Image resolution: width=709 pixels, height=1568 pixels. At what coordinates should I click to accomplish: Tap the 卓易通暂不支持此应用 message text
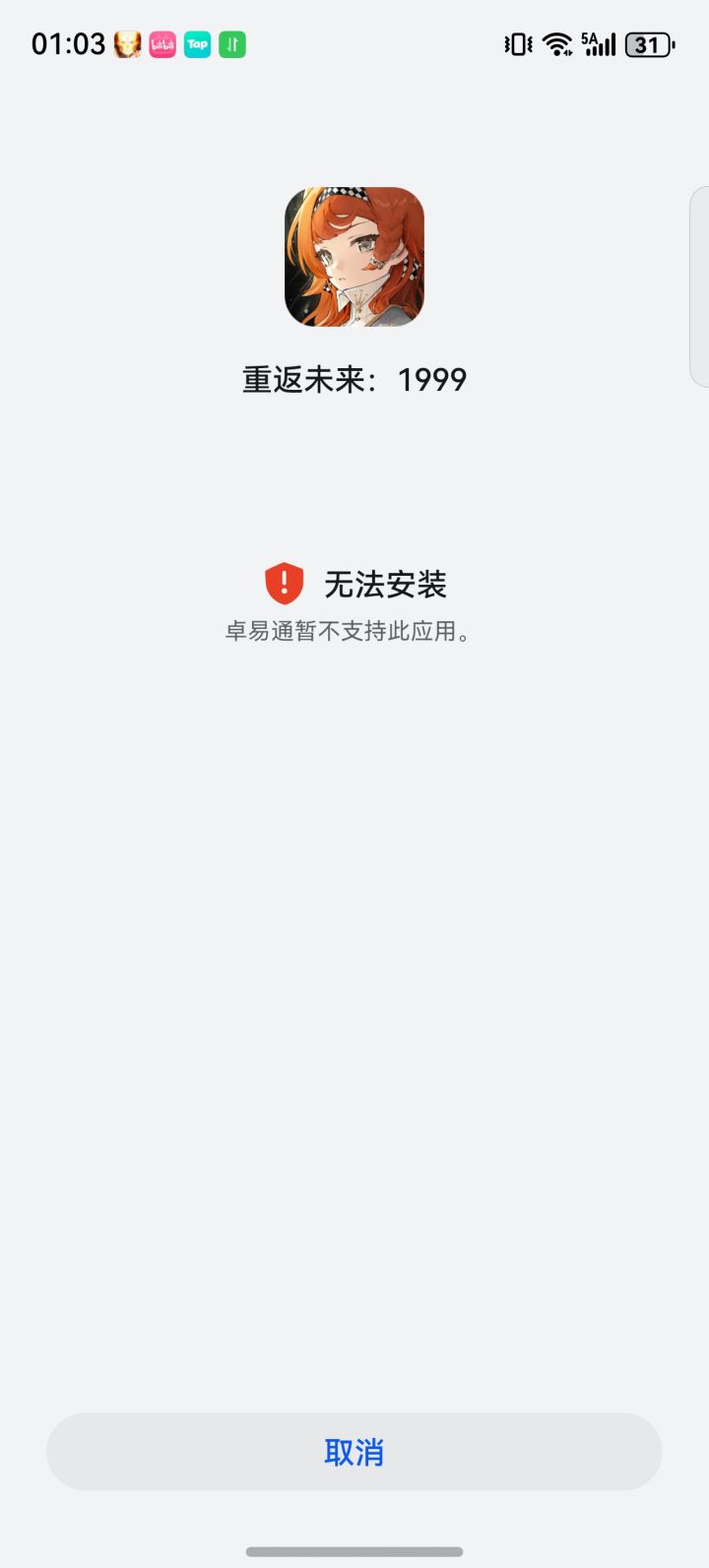coord(354,633)
